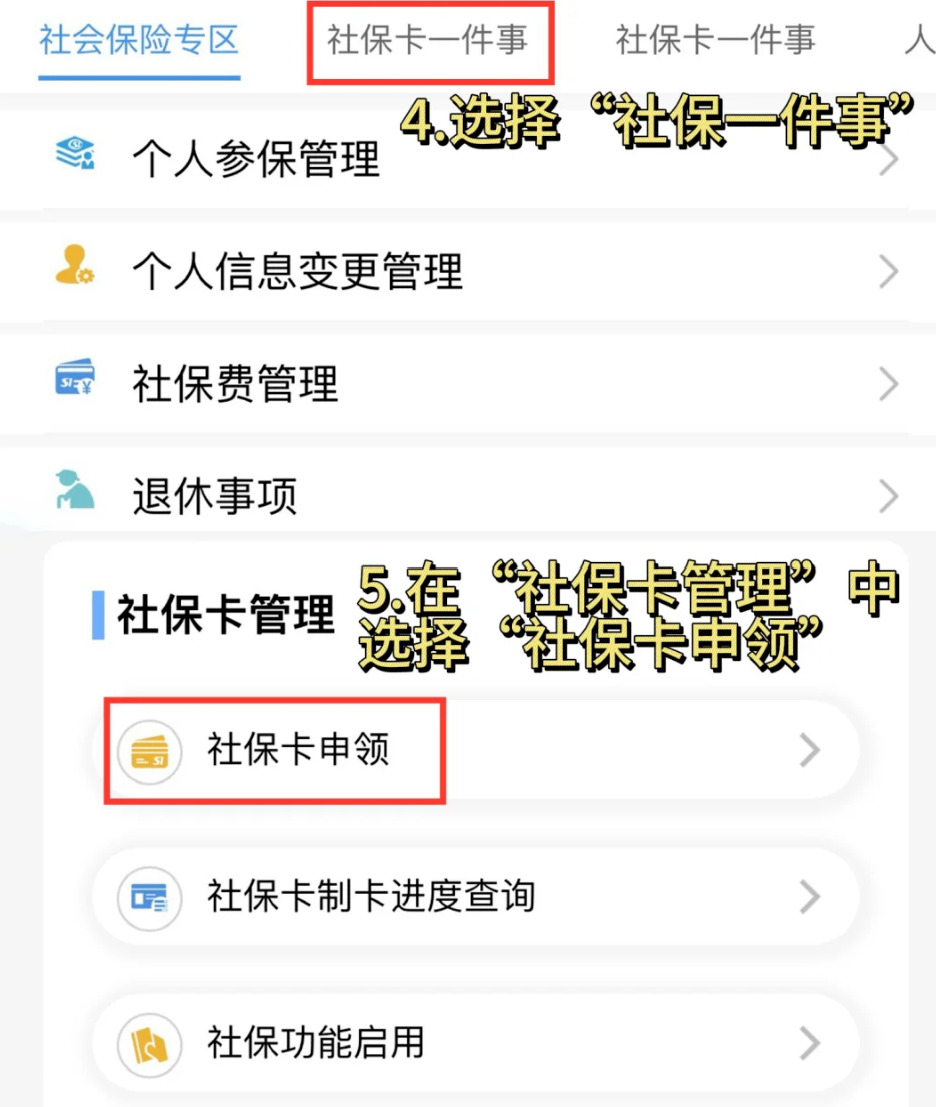Click the chevron next to 社保卡申领
Image resolution: width=936 pixels, height=1107 pixels.
coord(810,751)
